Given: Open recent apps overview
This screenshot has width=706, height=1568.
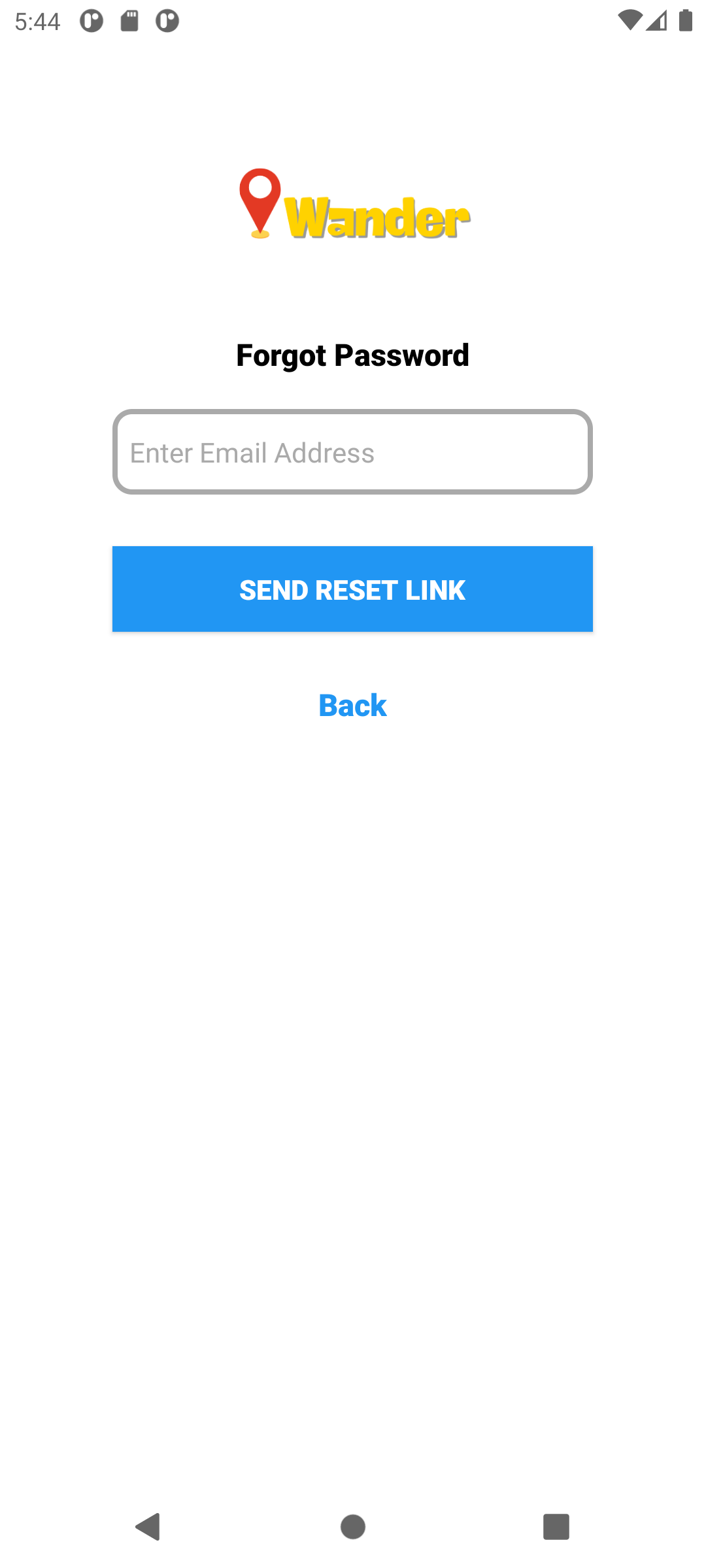Looking at the screenshot, I should tap(556, 1527).
